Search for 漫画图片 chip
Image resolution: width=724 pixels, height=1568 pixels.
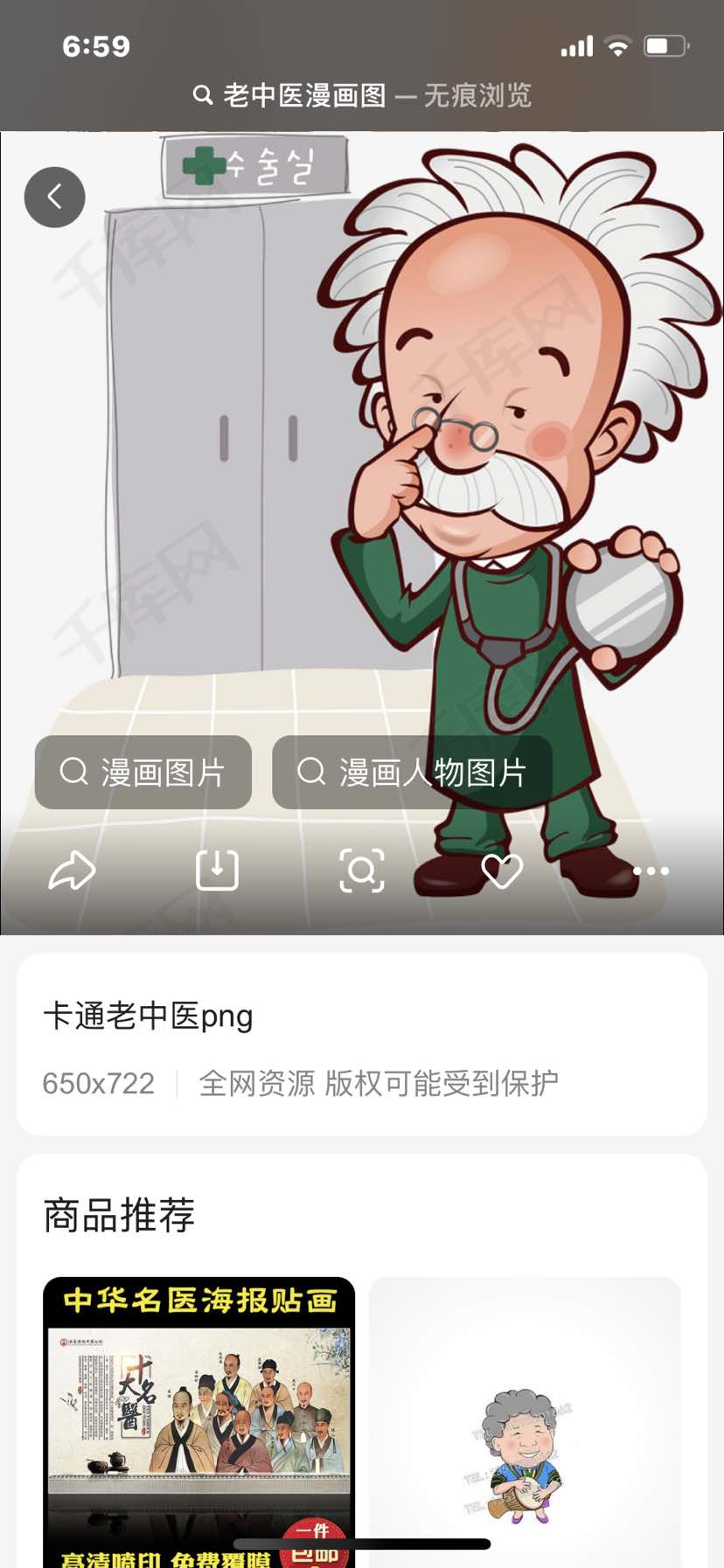coord(143,773)
